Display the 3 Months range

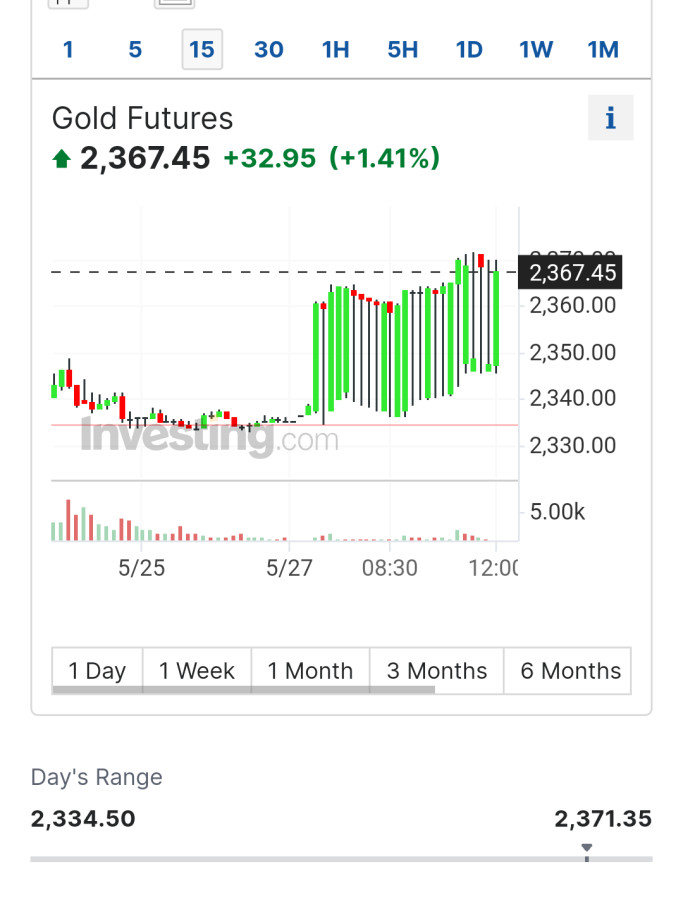[437, 671]
